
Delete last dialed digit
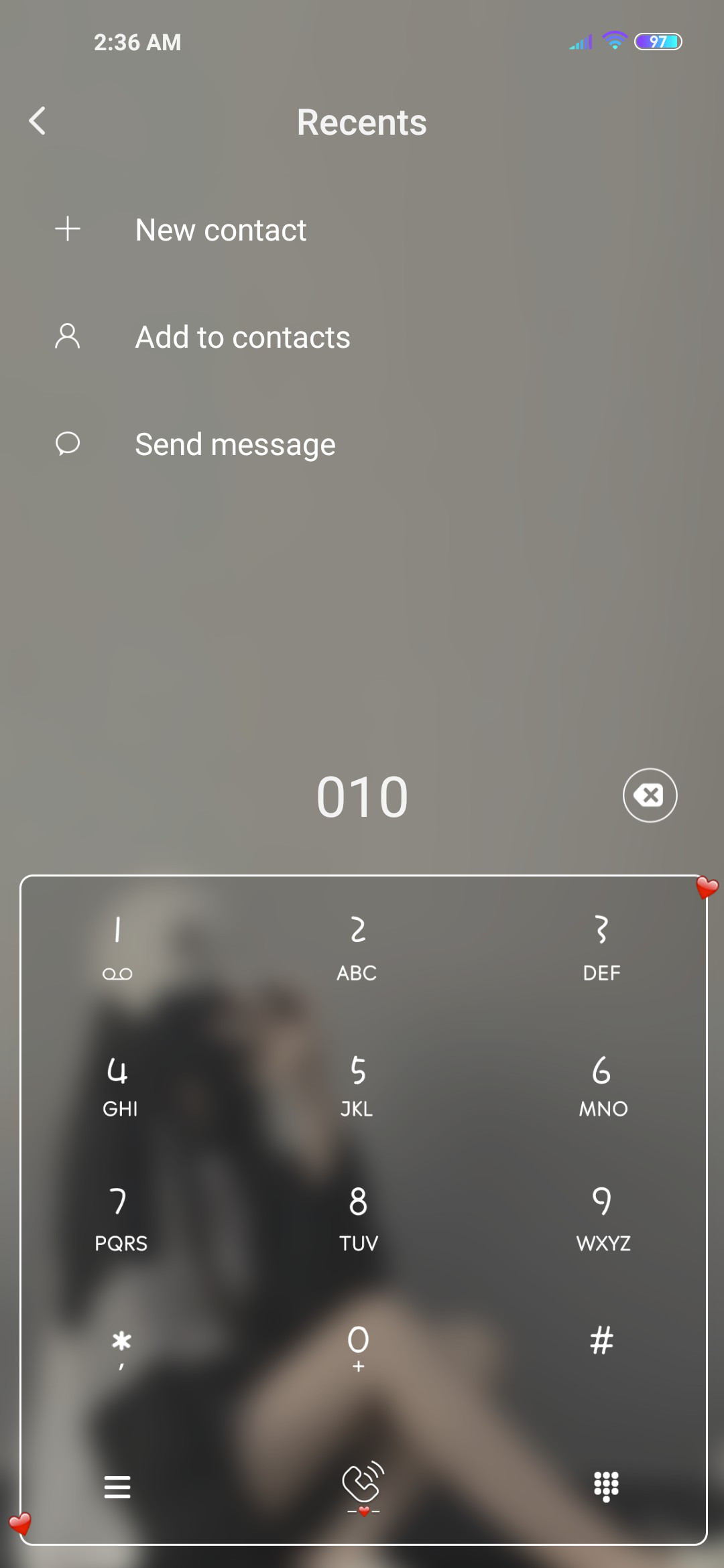coord(649,795)
